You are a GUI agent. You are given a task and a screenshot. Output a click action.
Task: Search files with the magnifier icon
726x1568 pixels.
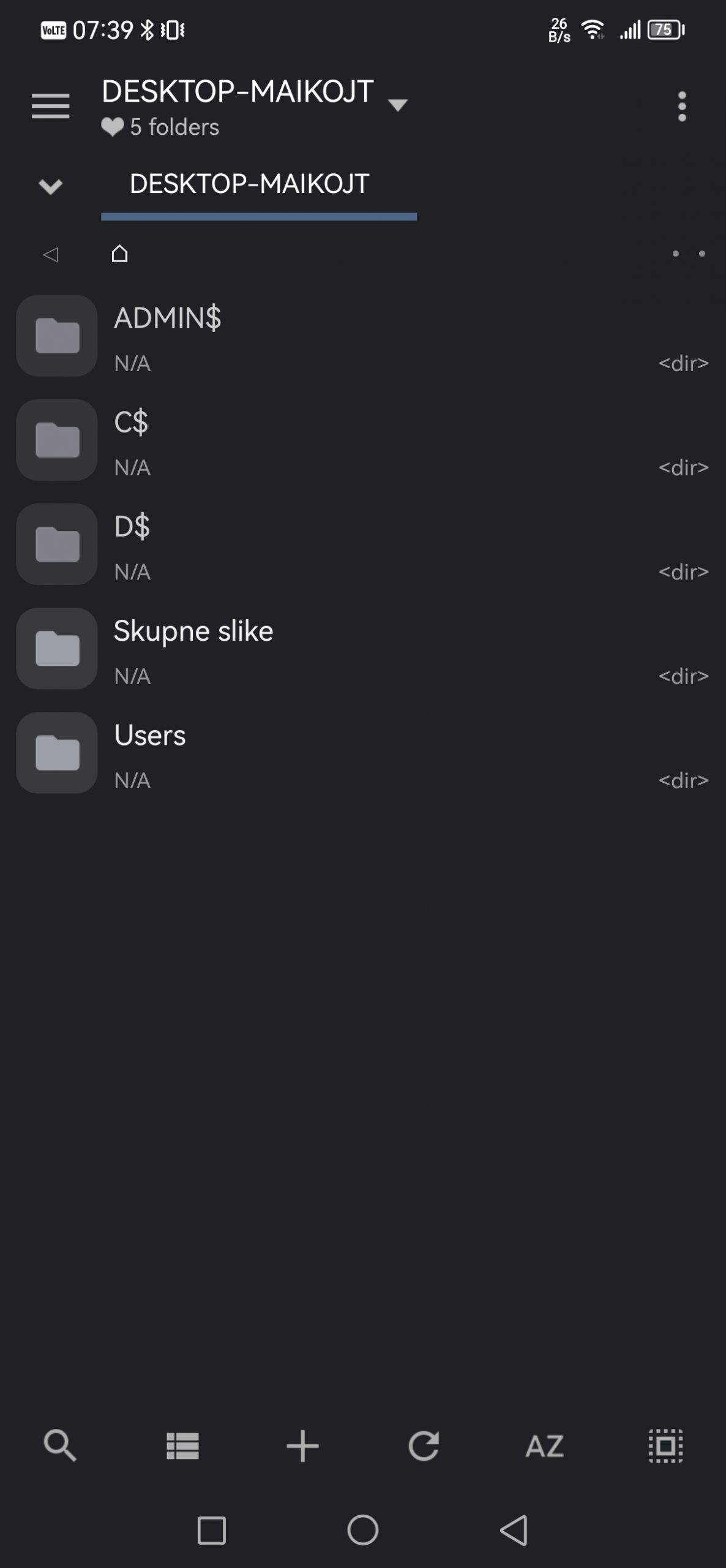(60, 1446)
